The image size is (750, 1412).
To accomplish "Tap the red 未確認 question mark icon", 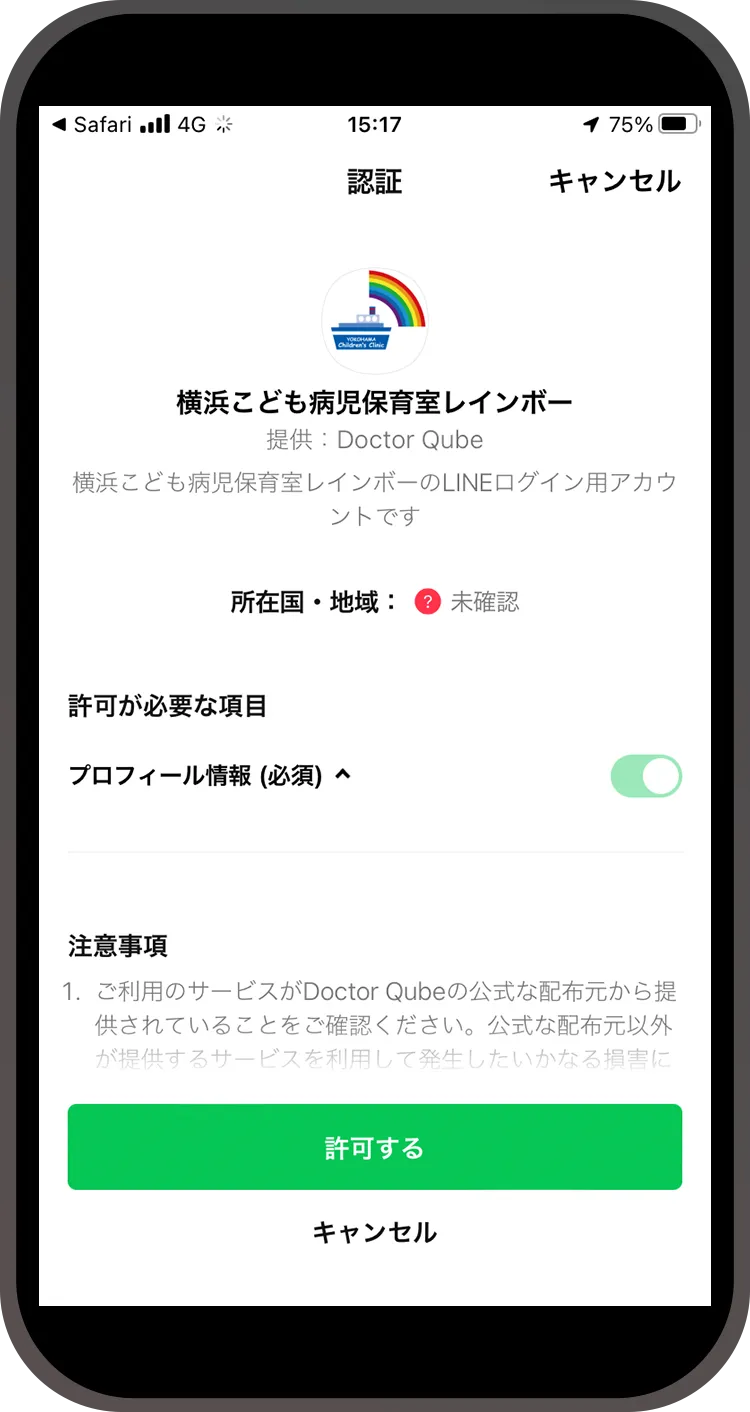I will [x=427, y=602].
